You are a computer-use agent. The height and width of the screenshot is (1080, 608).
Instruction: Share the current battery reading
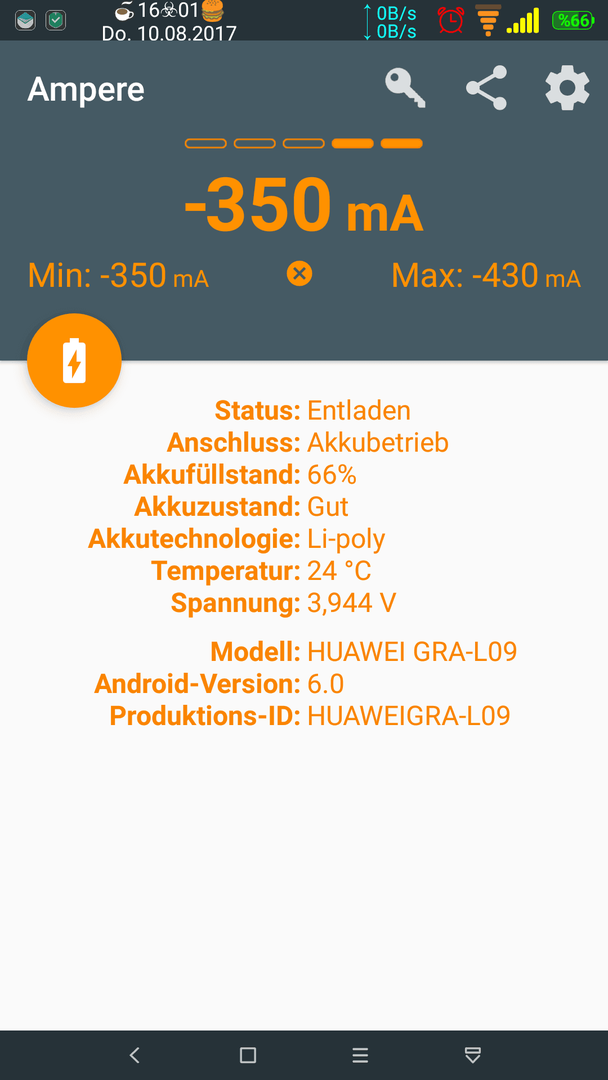(x=486, y=88)
